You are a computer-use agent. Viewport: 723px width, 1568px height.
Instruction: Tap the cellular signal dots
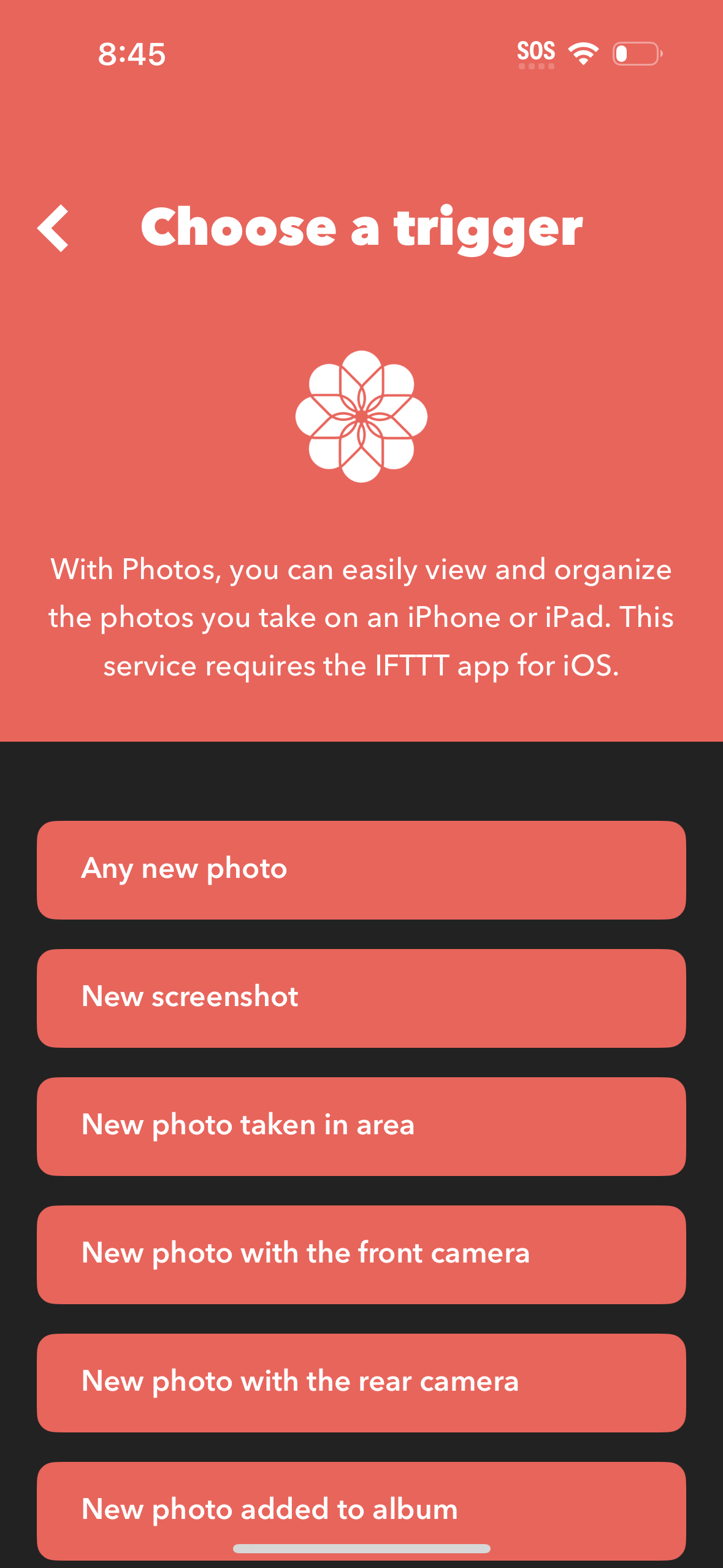point(536,65)
